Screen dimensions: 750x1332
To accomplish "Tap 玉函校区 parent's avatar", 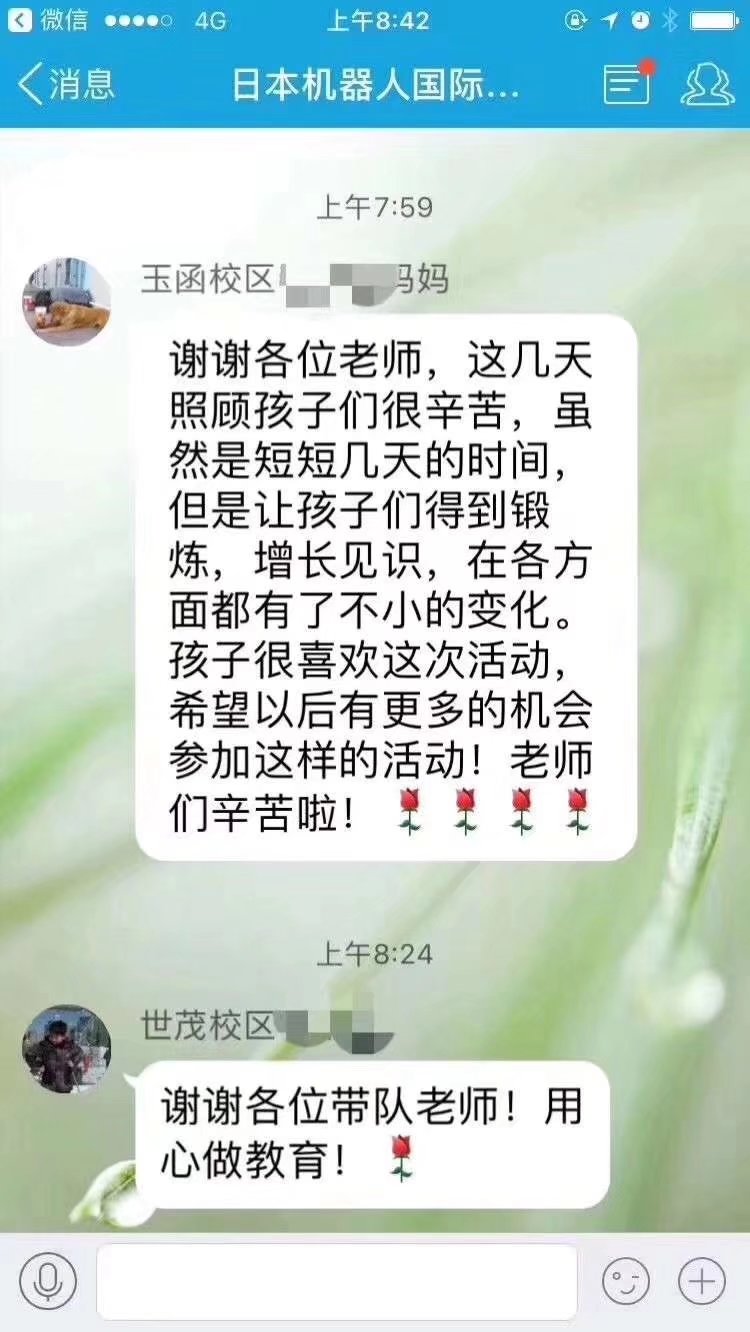I will tap(67, 301).
